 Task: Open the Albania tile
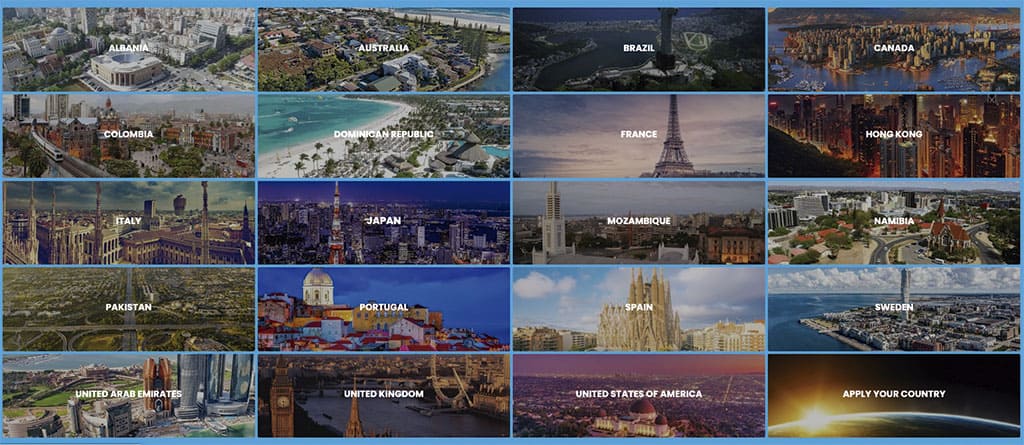coord(128,48)
